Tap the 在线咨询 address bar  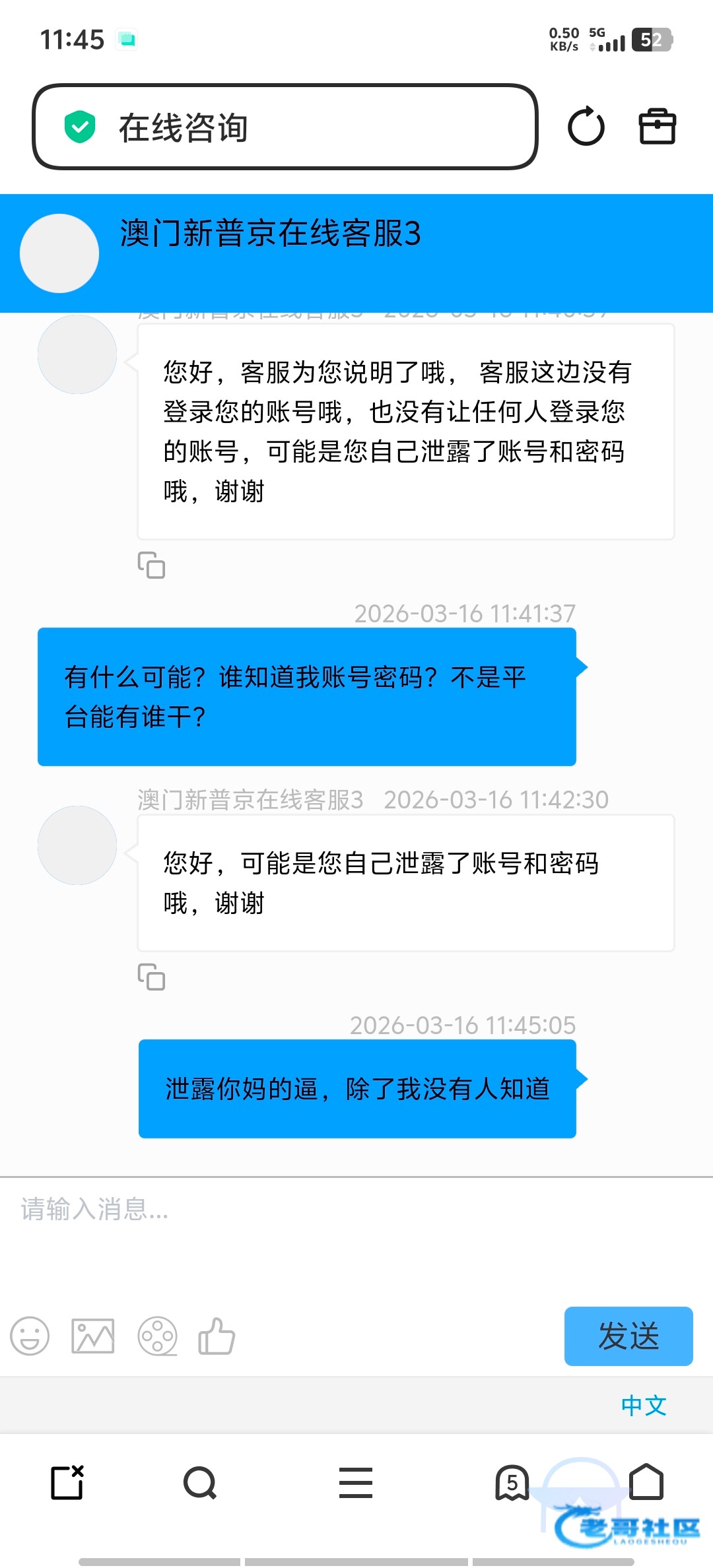tap(284, 127)
